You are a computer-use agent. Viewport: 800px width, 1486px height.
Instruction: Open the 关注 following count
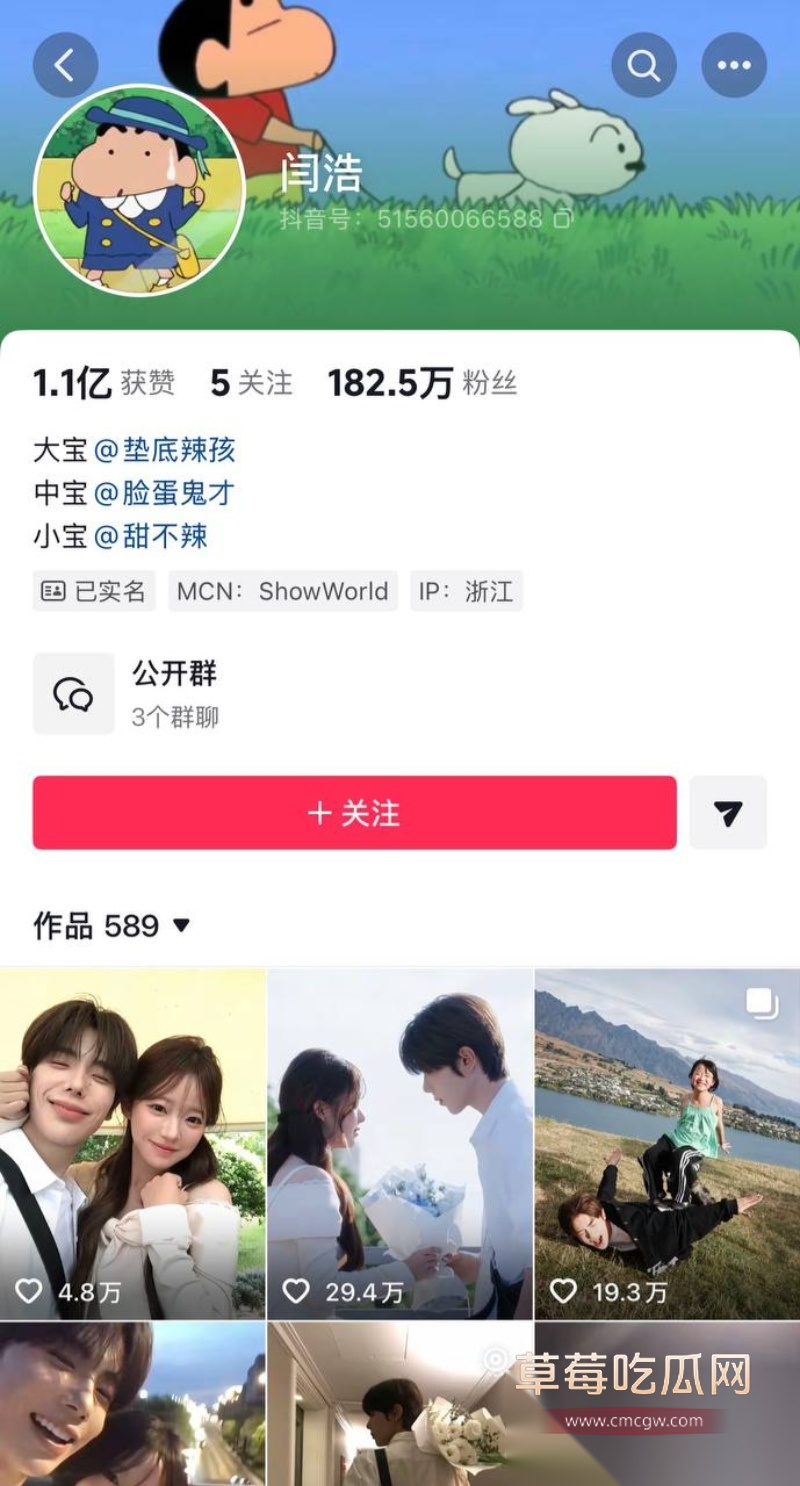(251, 382)
